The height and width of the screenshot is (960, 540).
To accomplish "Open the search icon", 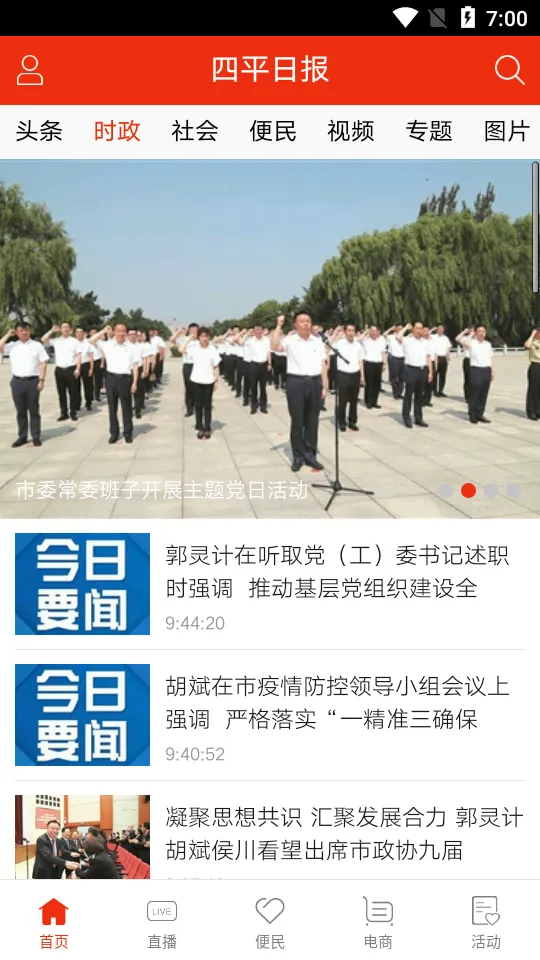I will [x=509, y=70].
